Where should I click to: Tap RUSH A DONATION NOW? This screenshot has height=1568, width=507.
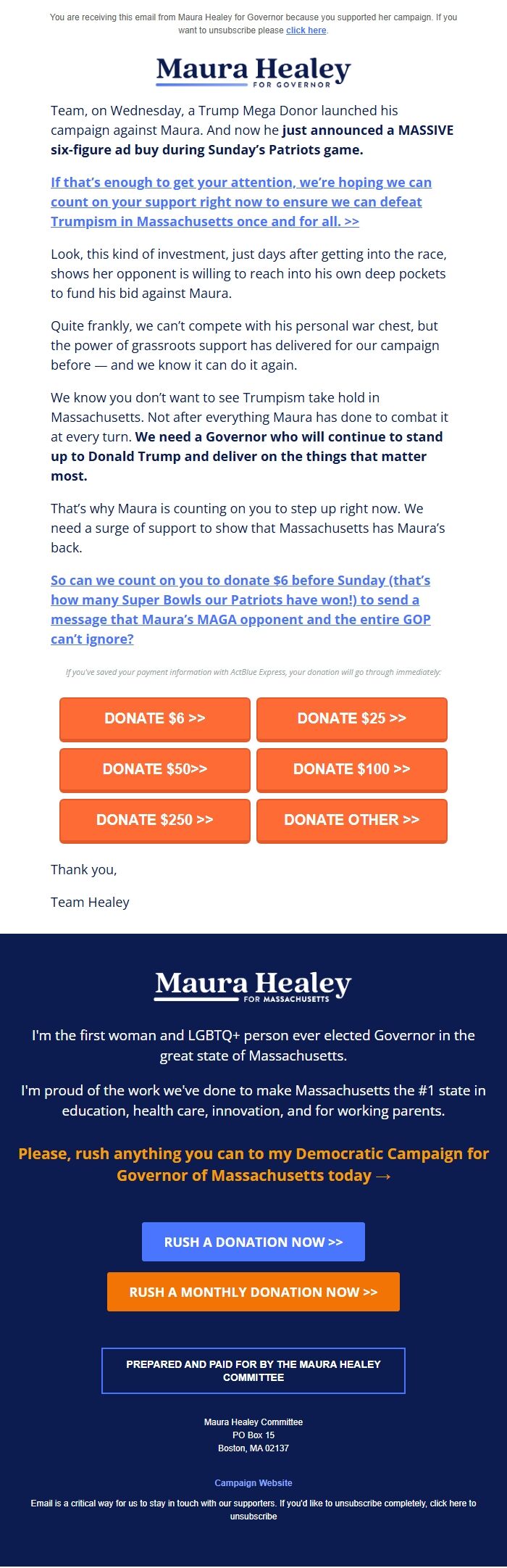(253, 1242)
